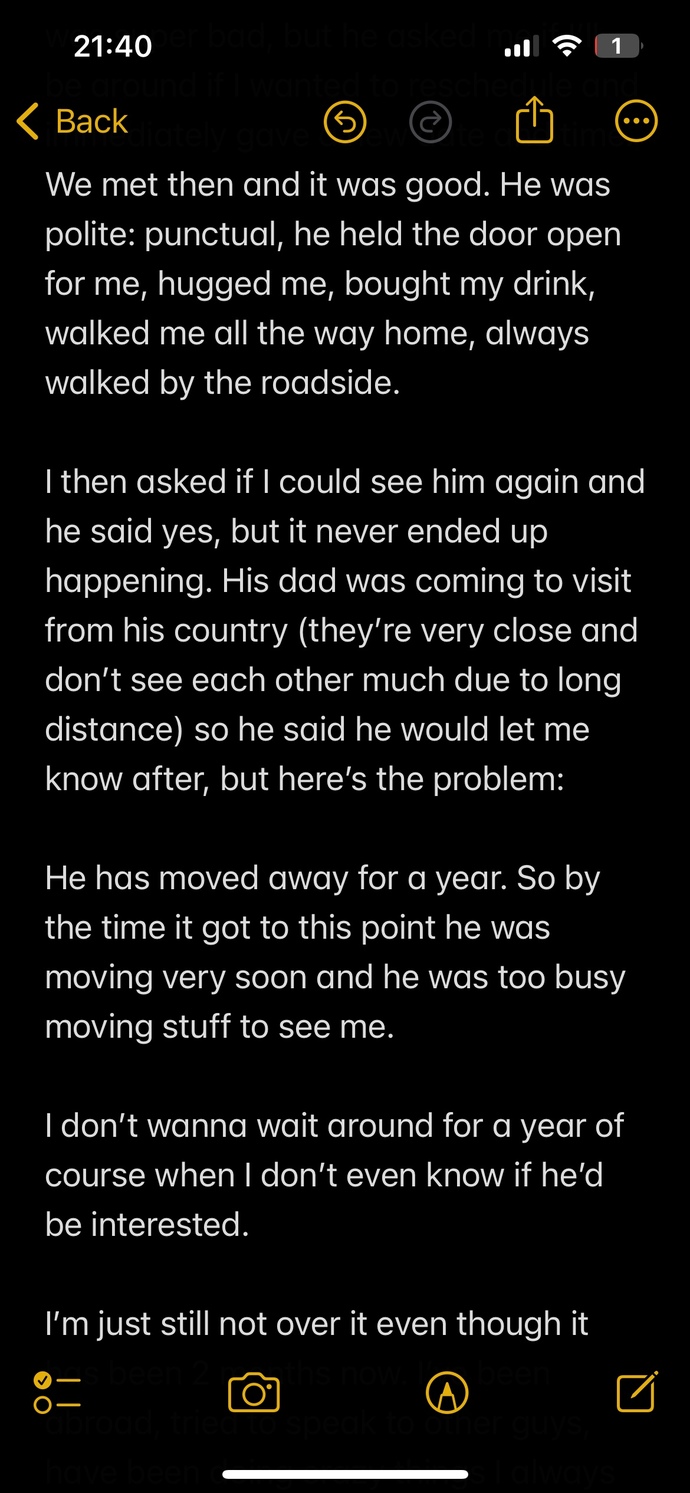This screenshot has width=690, height=1493.
Task: Add a checklist to the note
Action: [x=56, y=1393]
